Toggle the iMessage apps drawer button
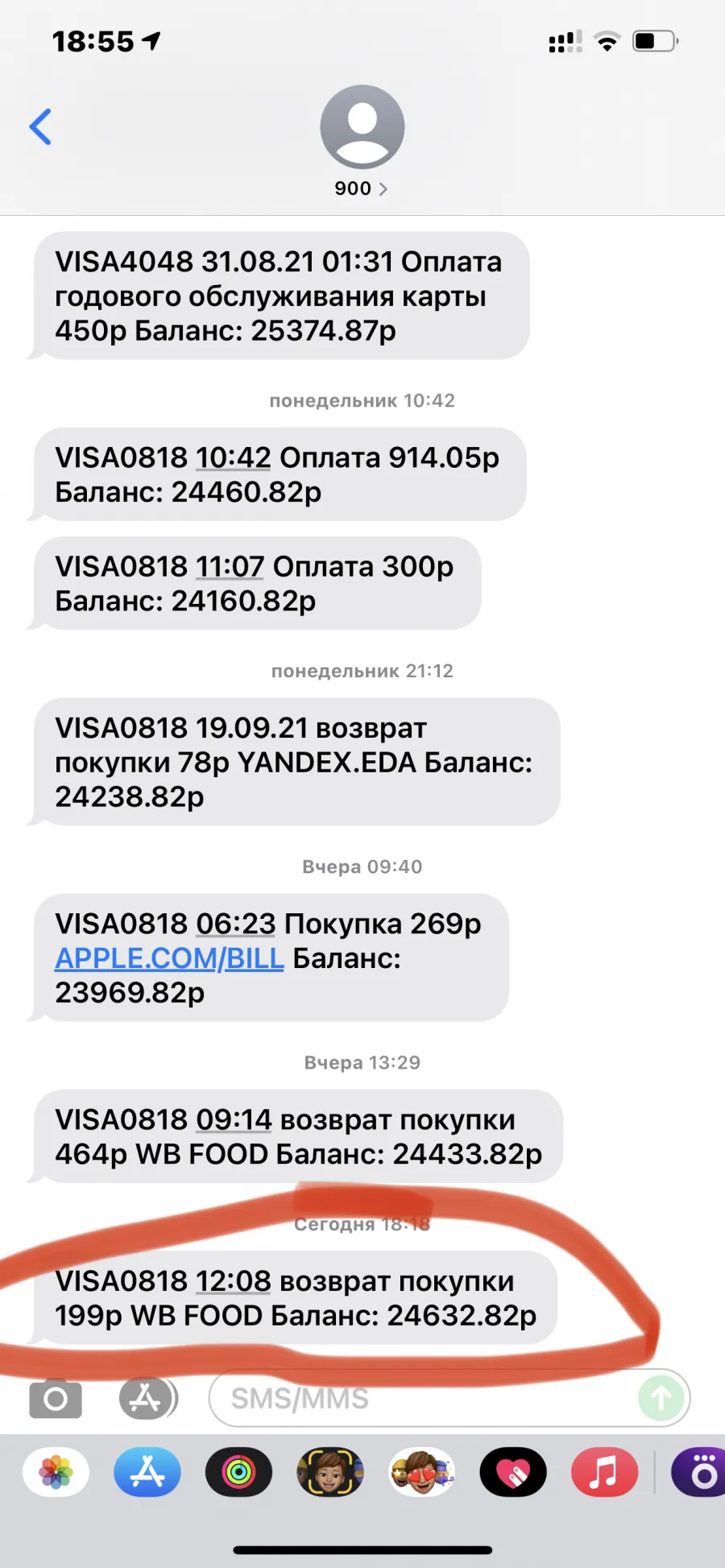725x1568 pixels. tap(146, 1398)
